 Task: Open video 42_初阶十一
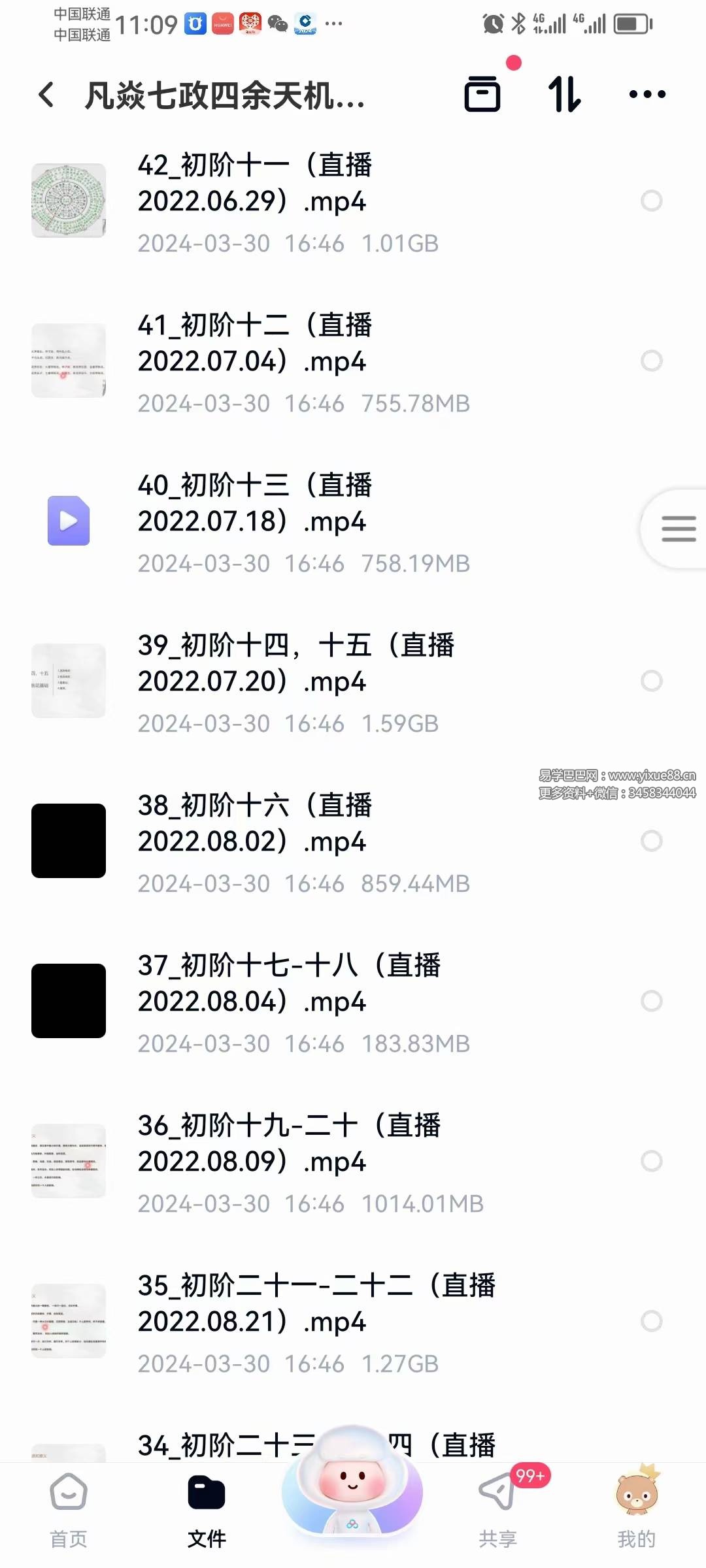(255, 184)
